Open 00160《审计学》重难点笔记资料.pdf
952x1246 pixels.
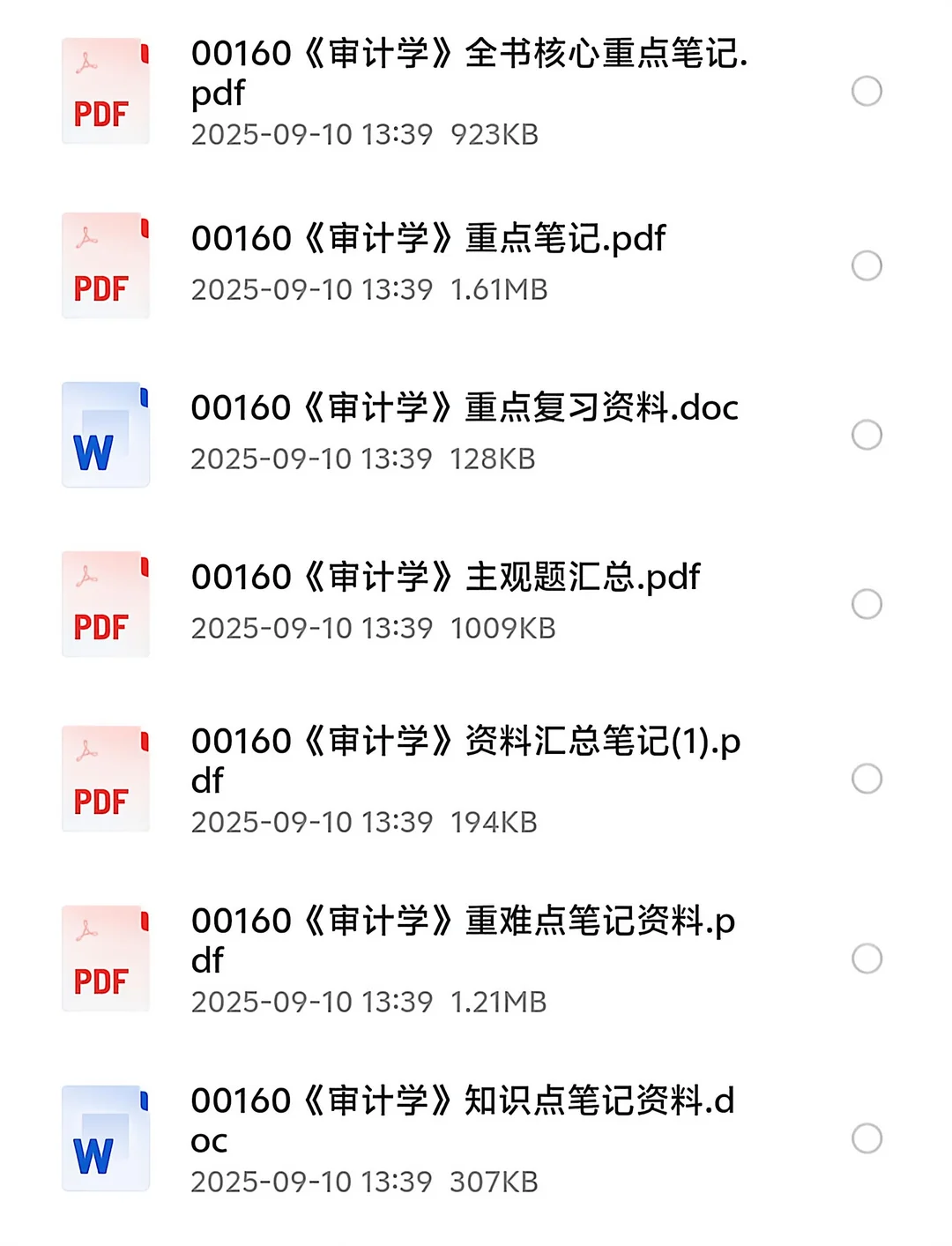(463, 939)
